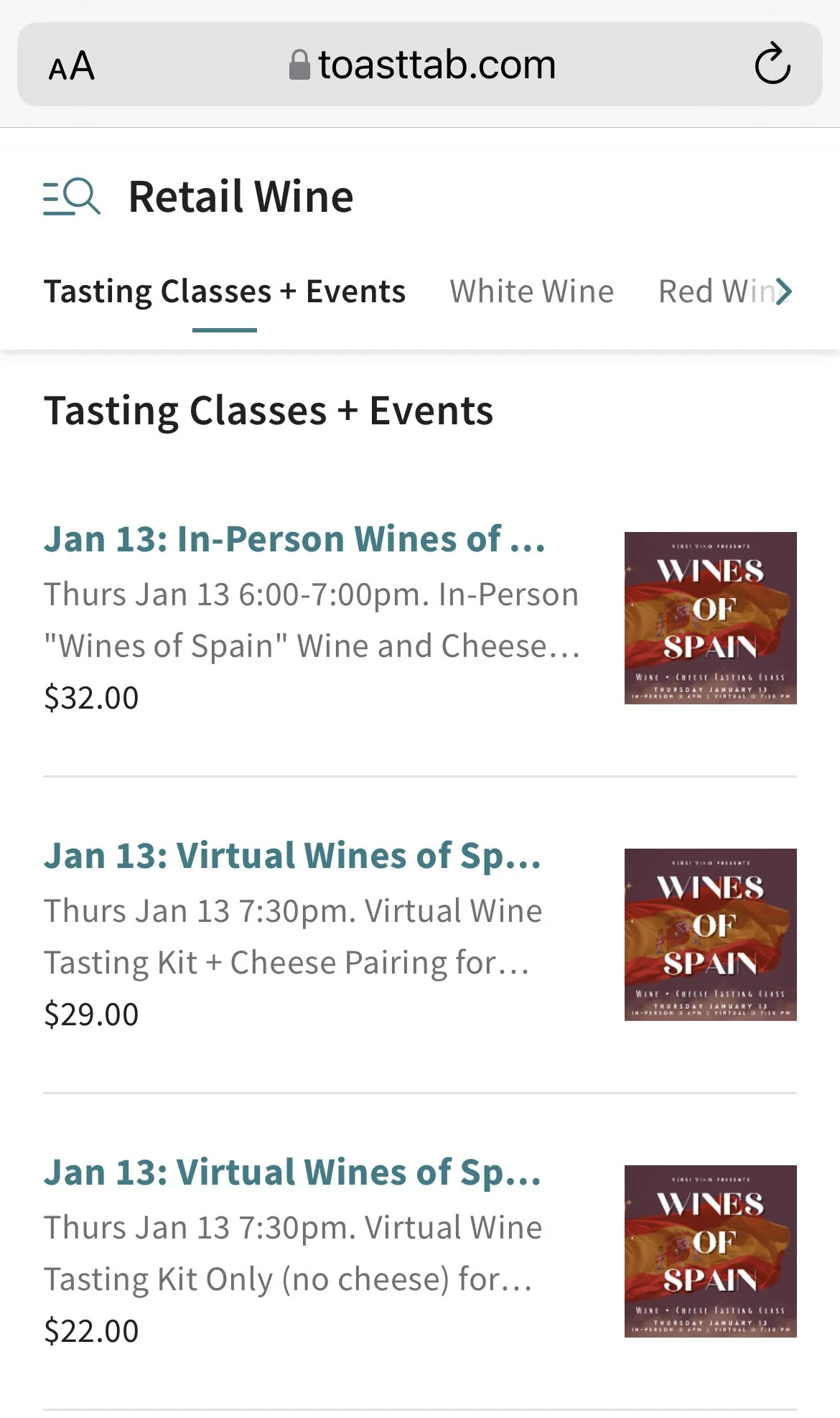The height and width of the screenshot is (1418, 840).
Task: Open the AA text size menu
Action: coord(72,66)
